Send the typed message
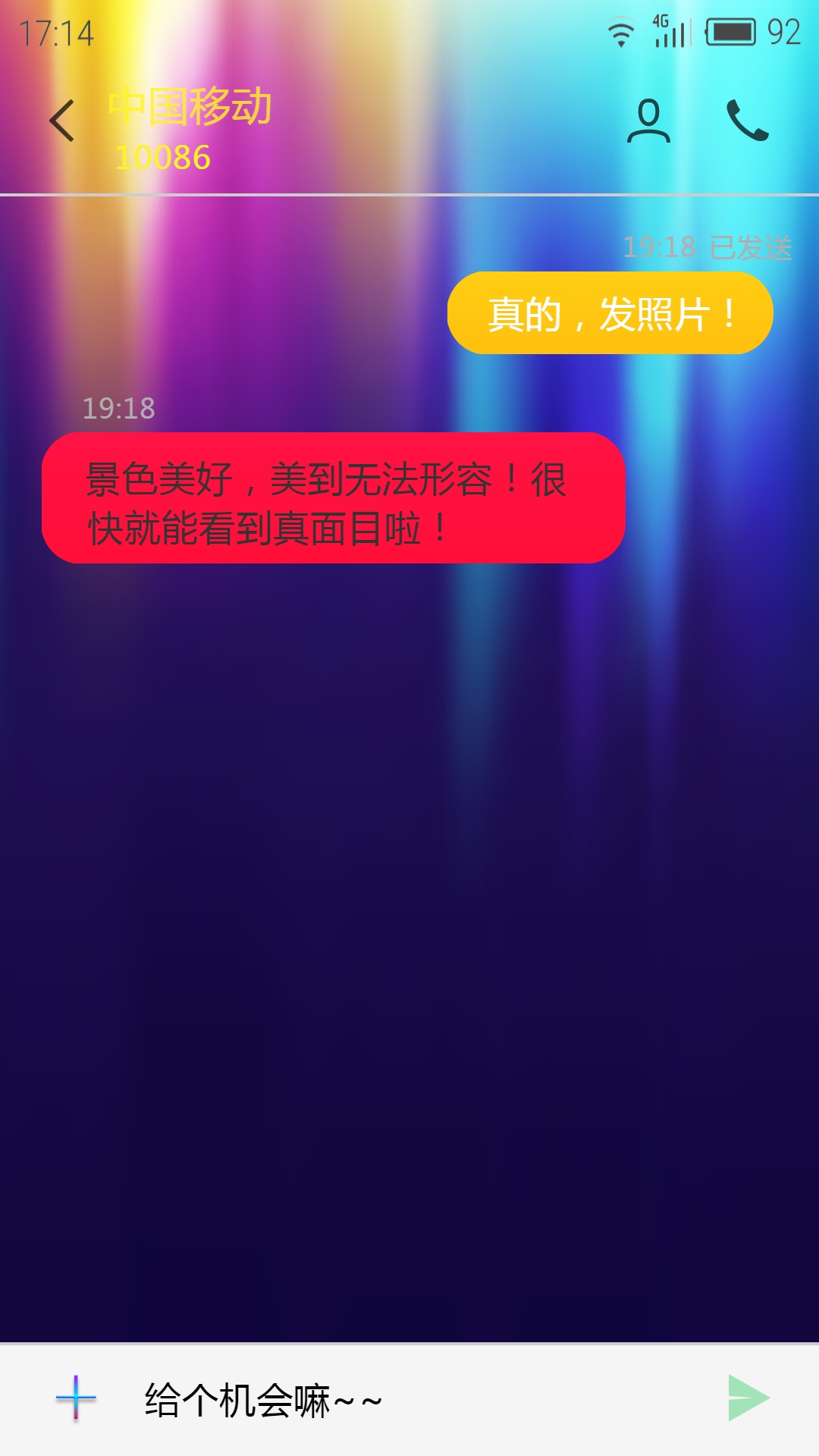This screenshot has width=819, height=1456. click(x=748, y=1398)
